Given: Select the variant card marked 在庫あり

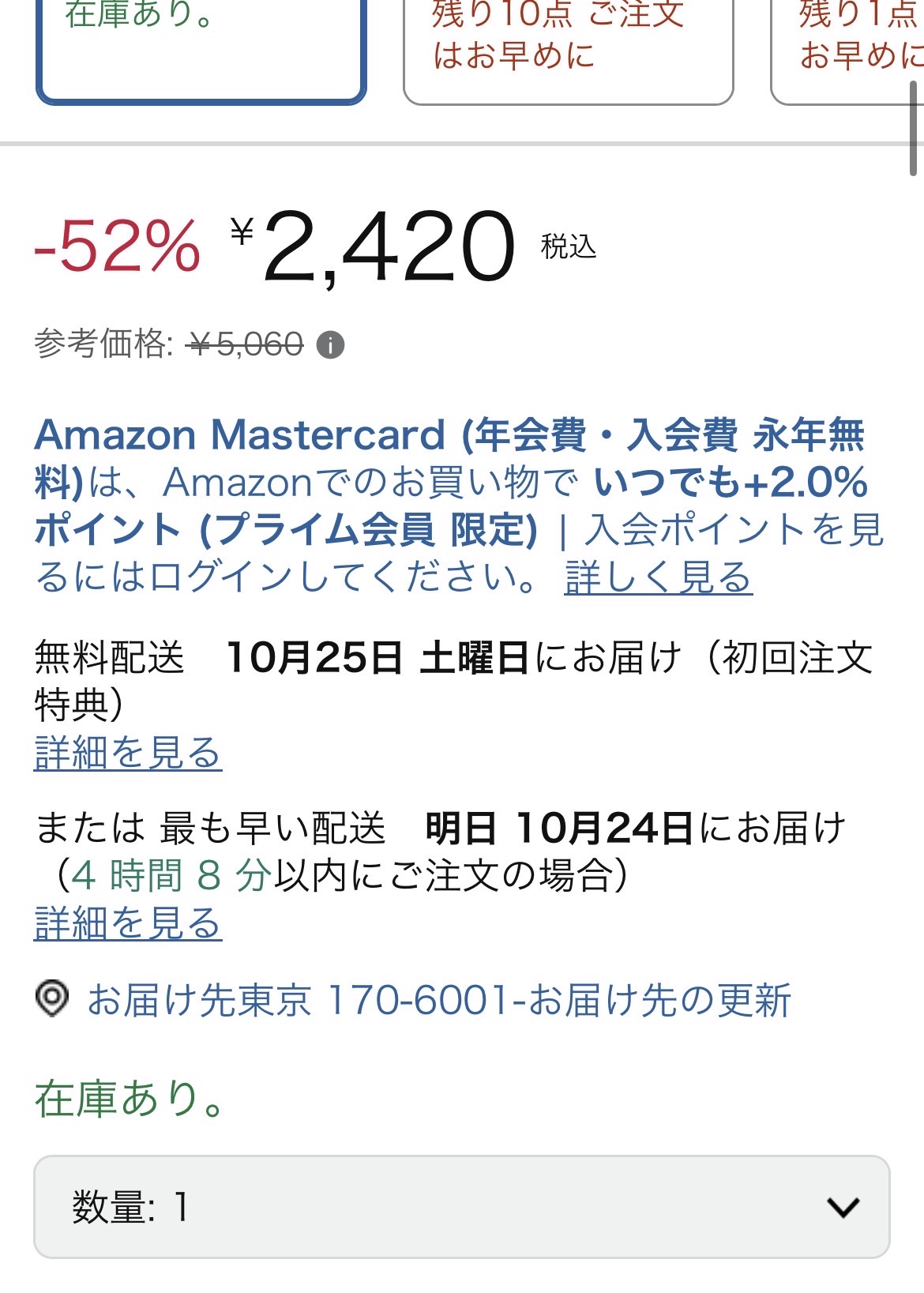Looking at the screenshot, I should coord(201,50).
